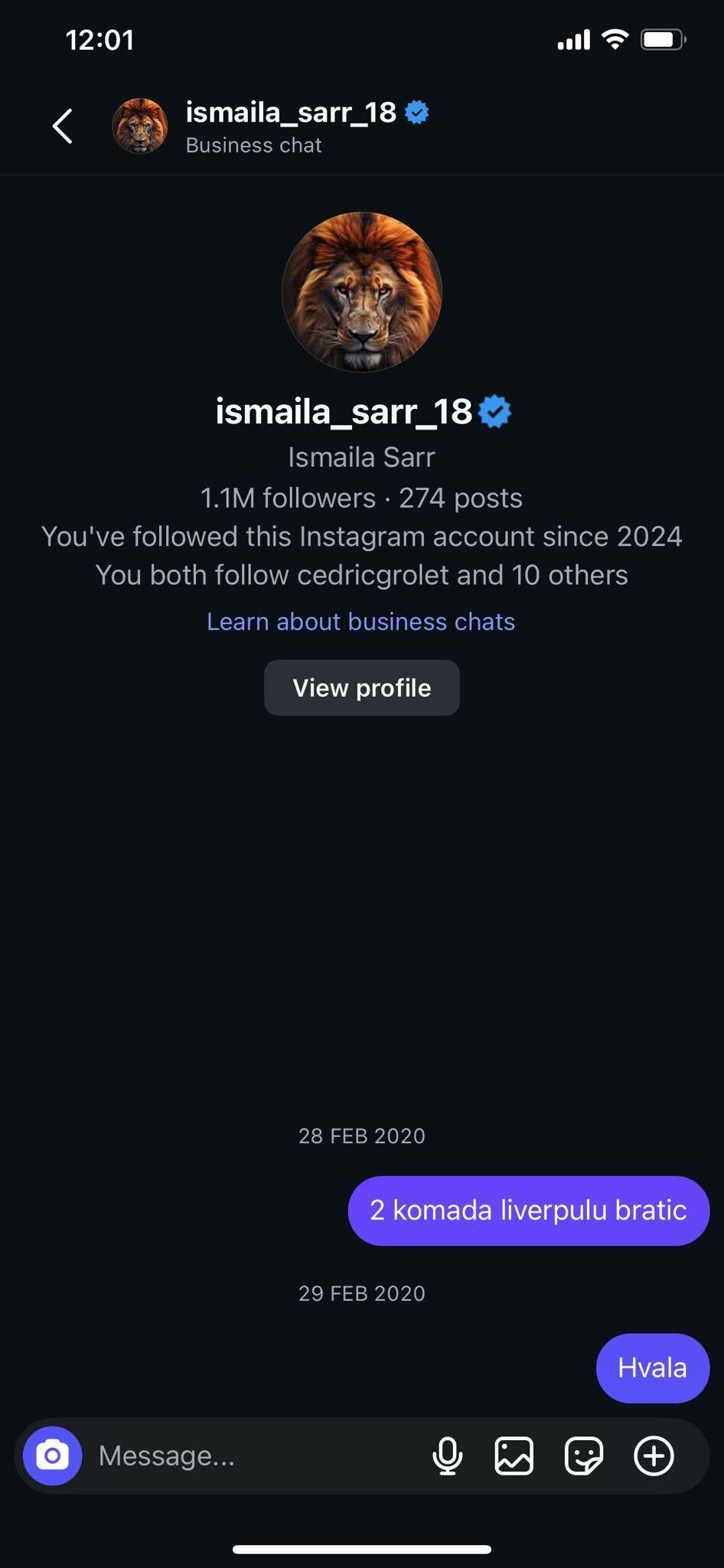724x1568 pixels.
Task: Record a voice message with microphone
Action: [x=448, y=1455]
